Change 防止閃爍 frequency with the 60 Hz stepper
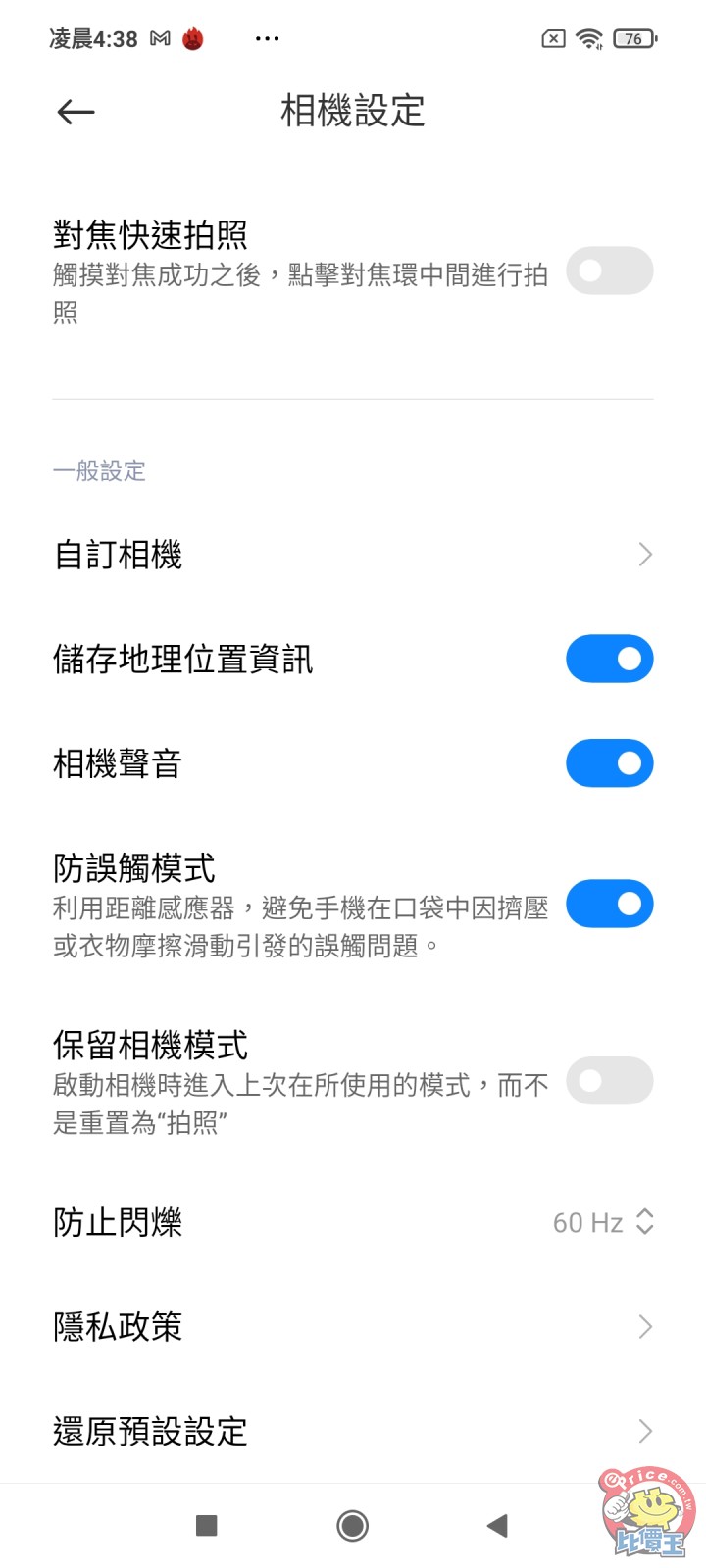The height and width of the screenshot is (1568, 706). click(644, 1222)
